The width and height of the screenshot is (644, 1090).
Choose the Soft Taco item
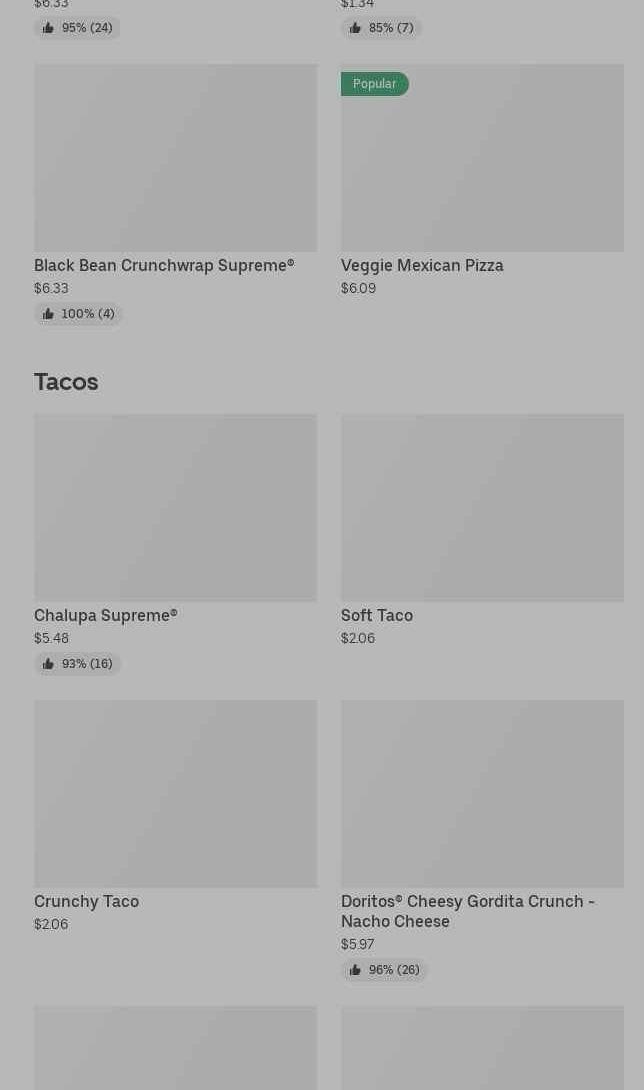click(482, 530)
